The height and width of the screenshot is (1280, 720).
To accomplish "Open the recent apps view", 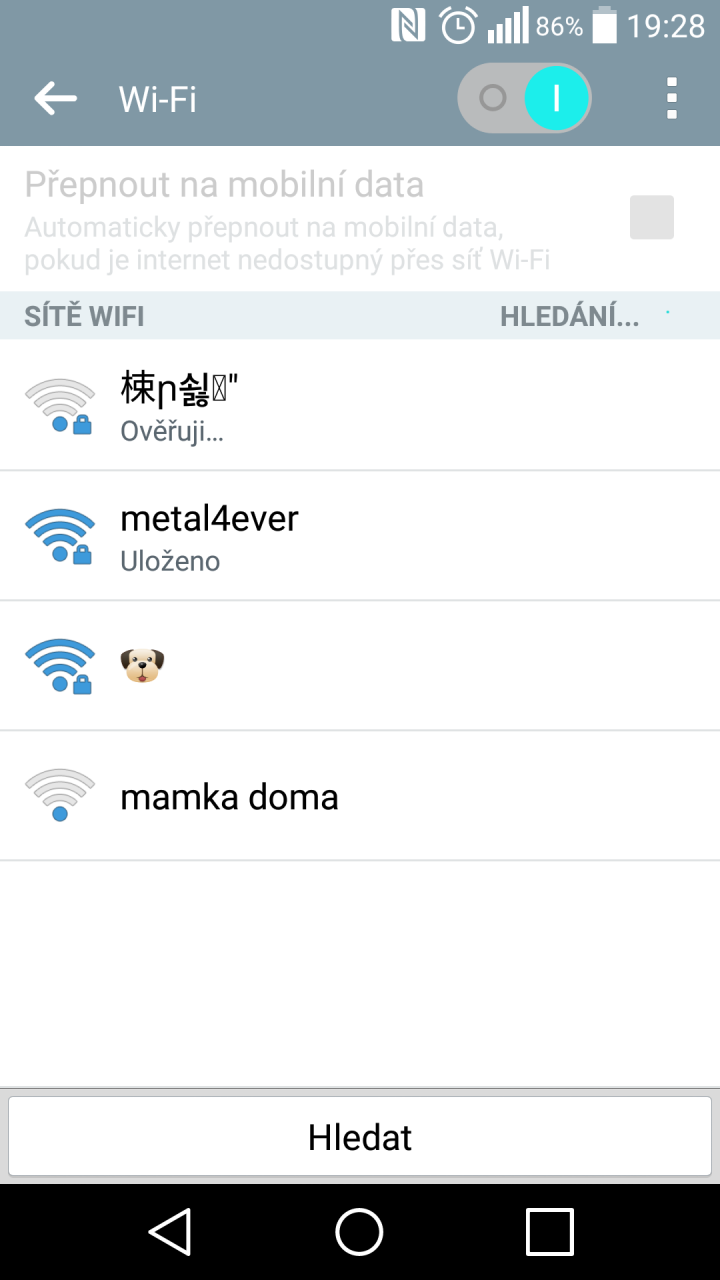I will (549, 1231).
